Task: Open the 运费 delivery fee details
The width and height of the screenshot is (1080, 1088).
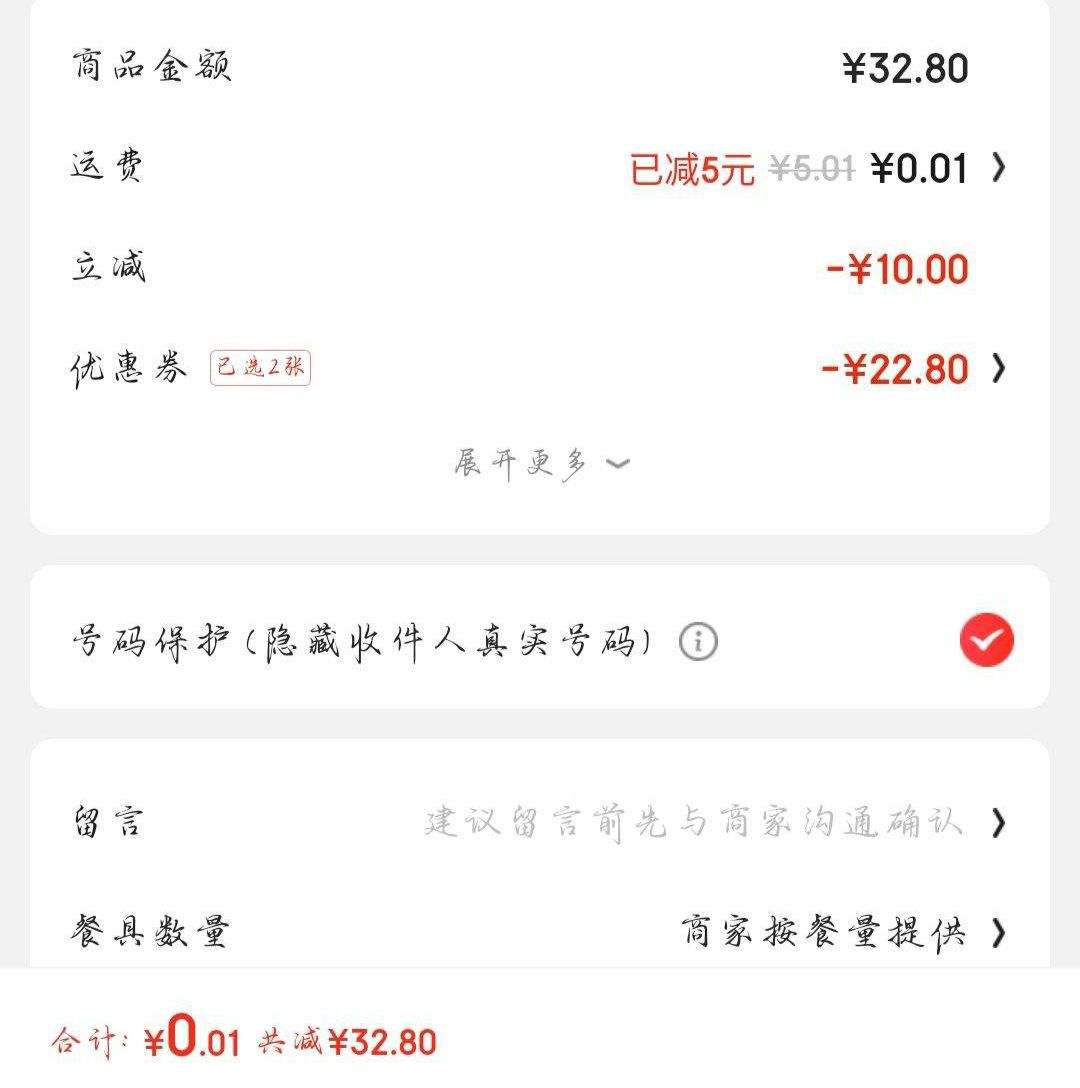Action: pos(997,169)
